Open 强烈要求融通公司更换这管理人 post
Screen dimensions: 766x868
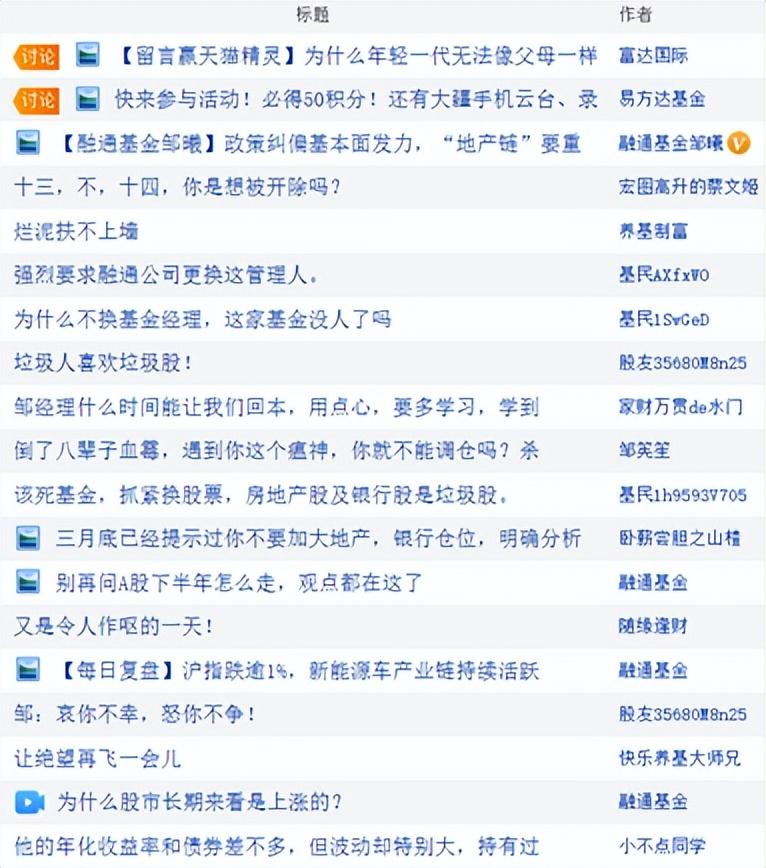click(x=166, y=275)
